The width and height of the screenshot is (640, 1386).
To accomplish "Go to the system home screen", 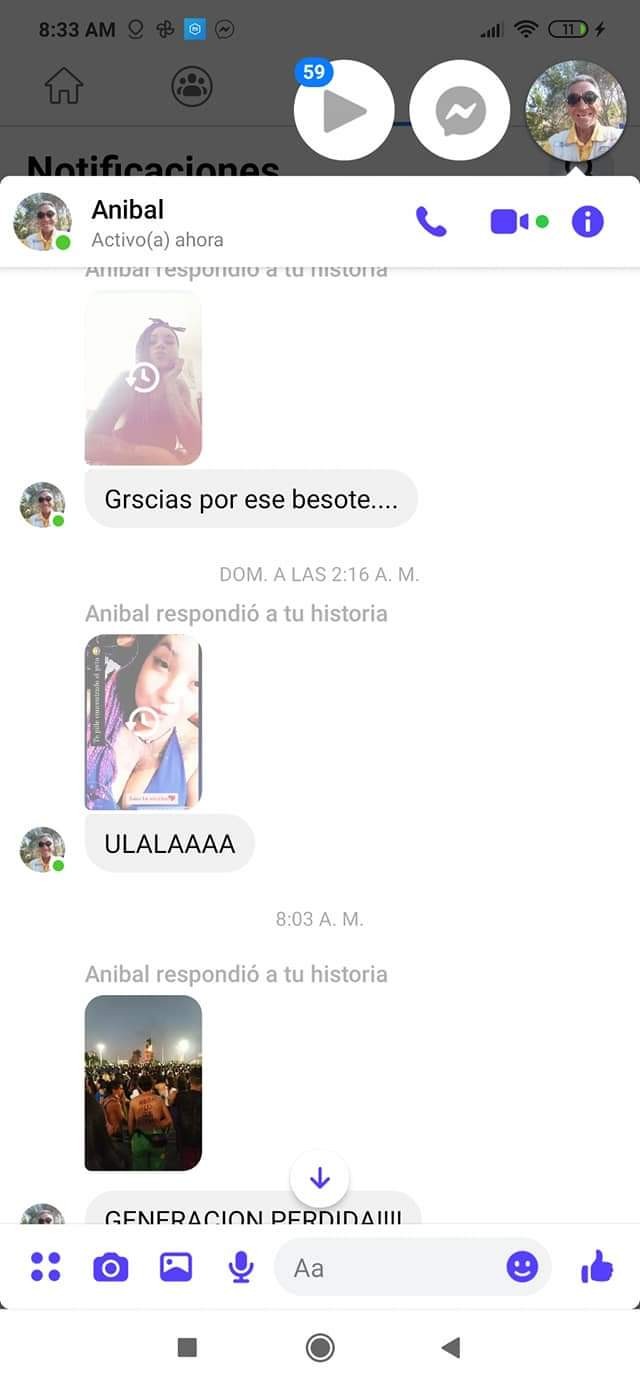I will pos(320,1348).
